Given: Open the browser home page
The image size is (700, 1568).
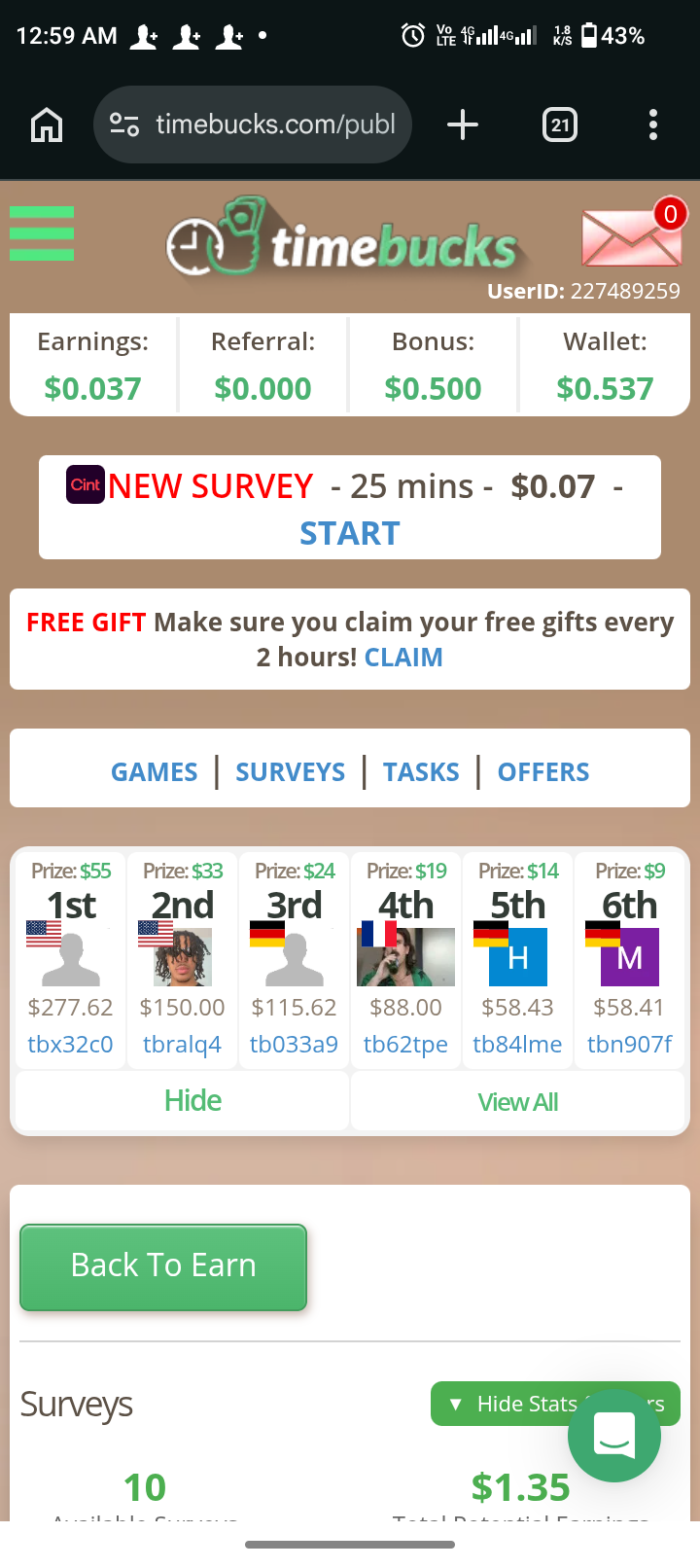Looking at the screenshot, I should click(x=47, y=125).
